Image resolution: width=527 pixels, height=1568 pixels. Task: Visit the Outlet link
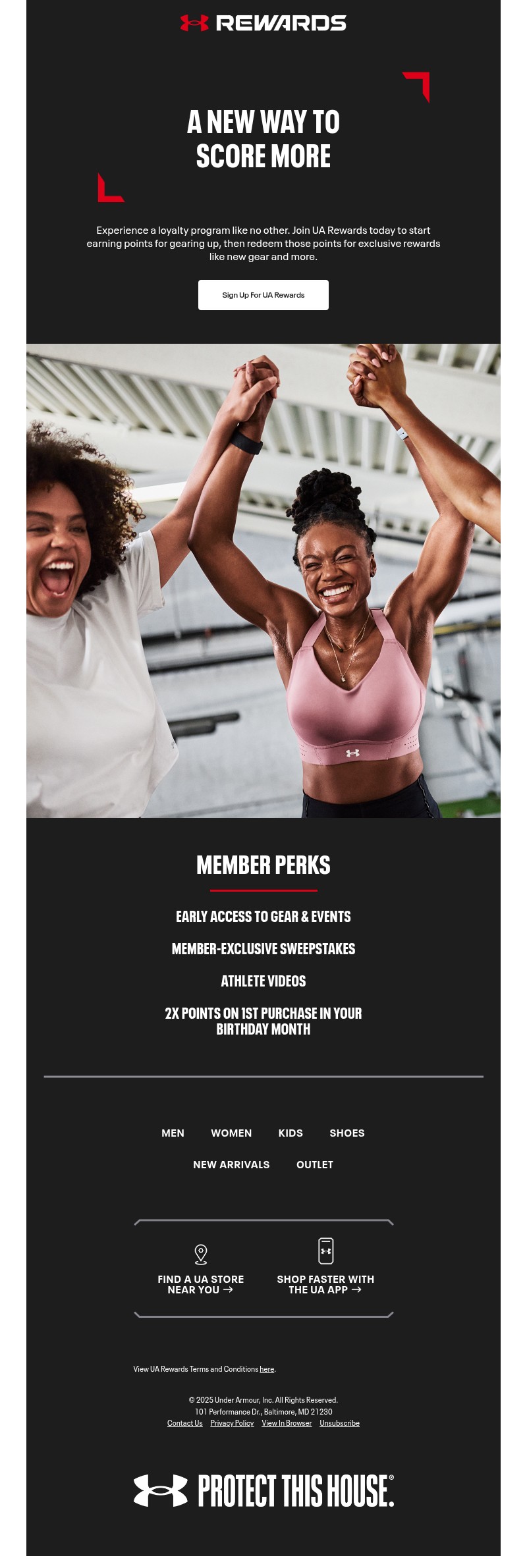point(315,1164)
